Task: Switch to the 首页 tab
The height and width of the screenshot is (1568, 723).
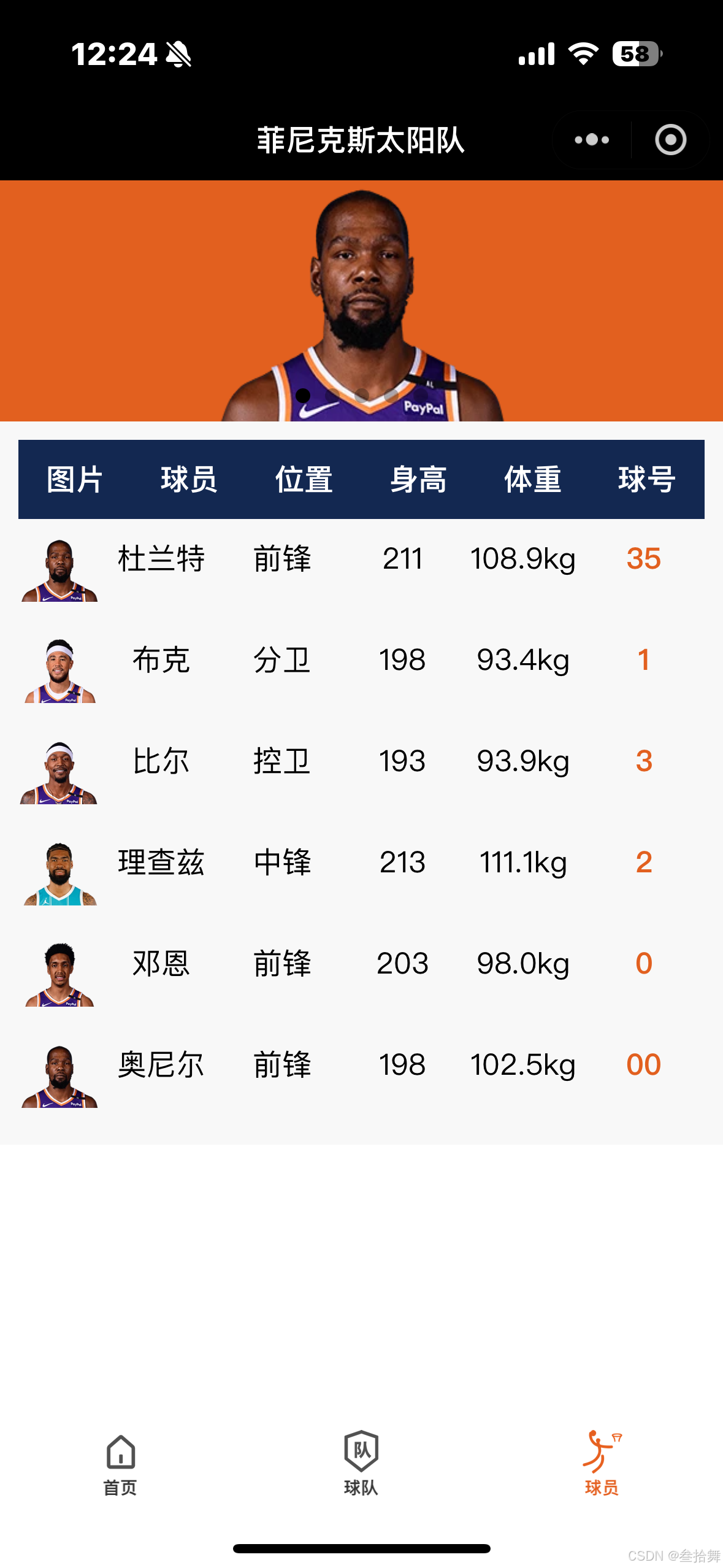Action: pyautogui.click(x=120, y=1465)
